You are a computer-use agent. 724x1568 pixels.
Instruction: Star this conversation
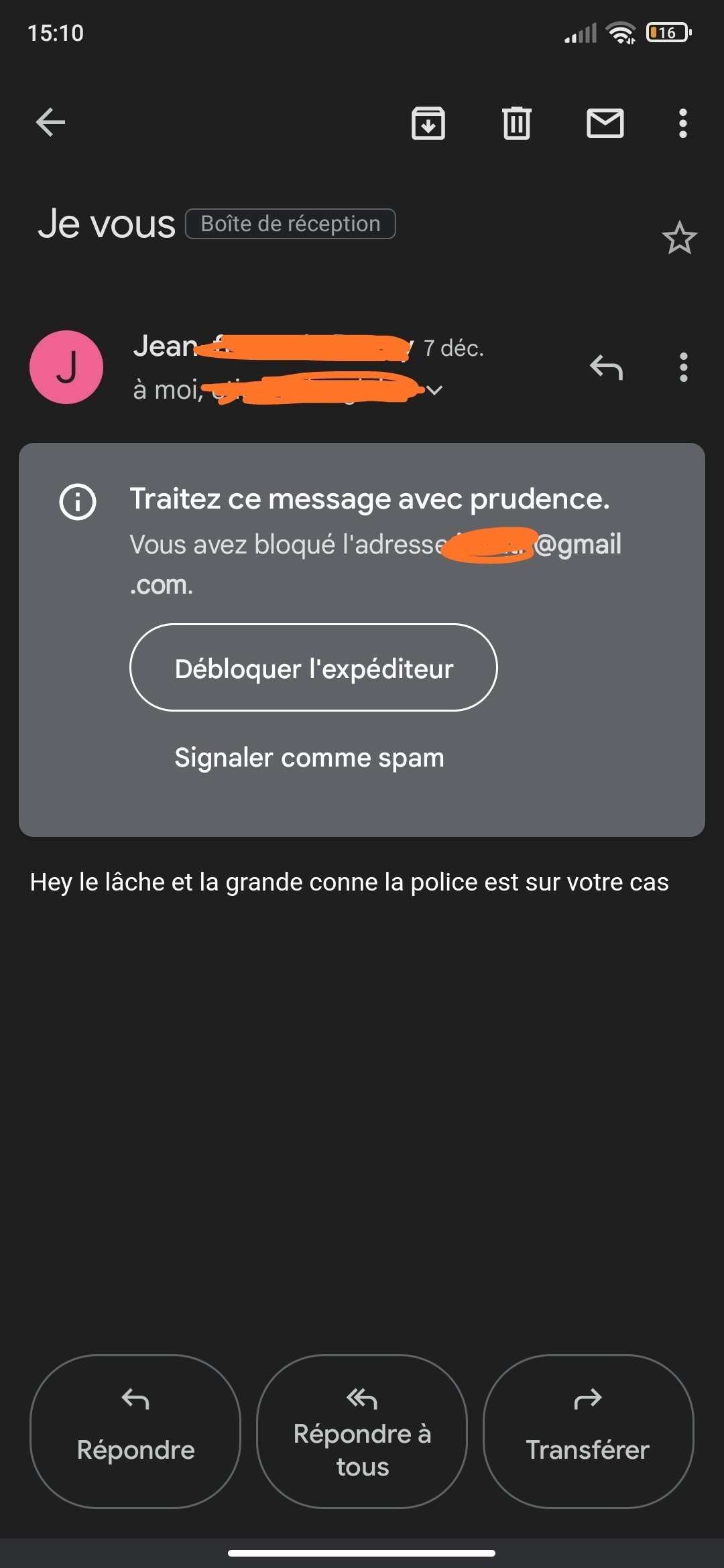[679, 238]
